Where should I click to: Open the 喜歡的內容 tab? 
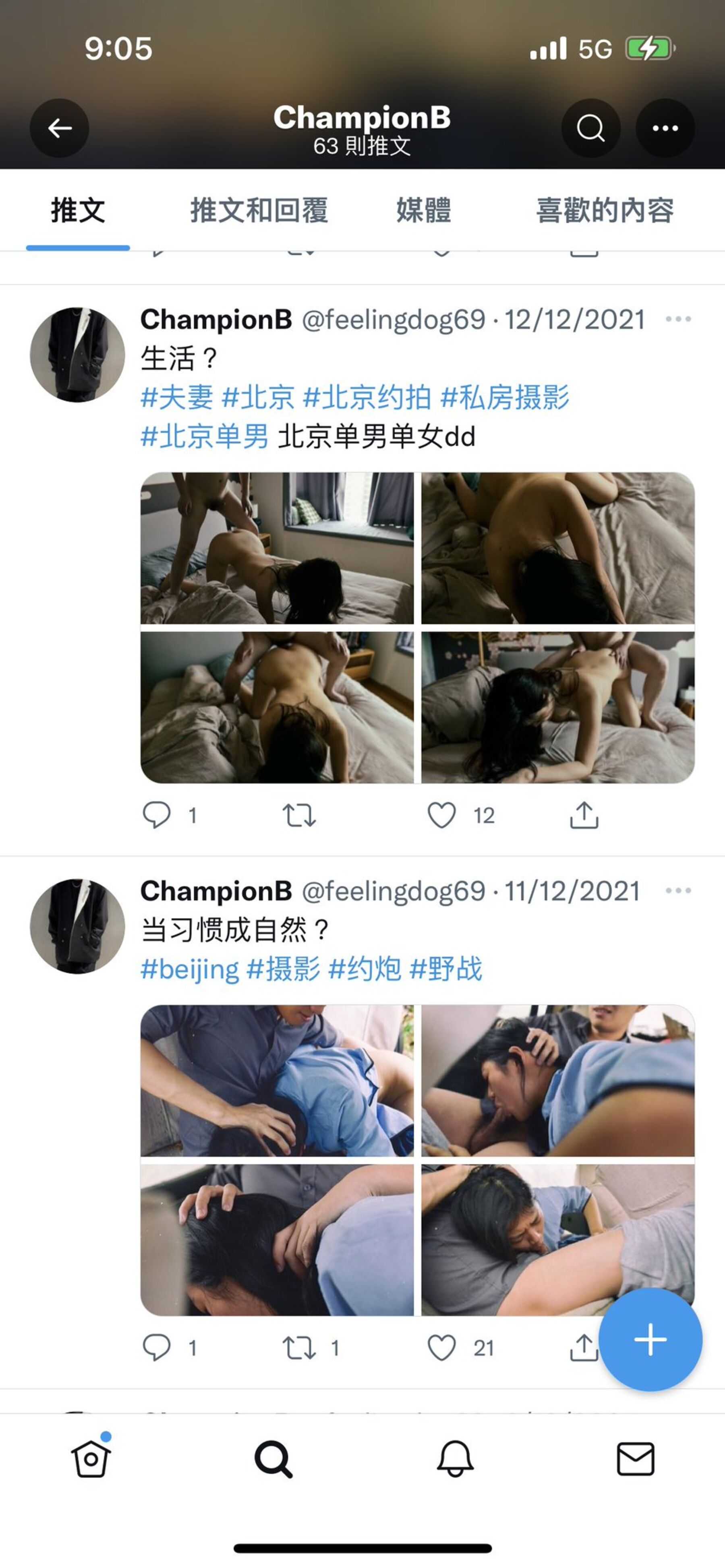pyautogui.click(x=605, y=211)
